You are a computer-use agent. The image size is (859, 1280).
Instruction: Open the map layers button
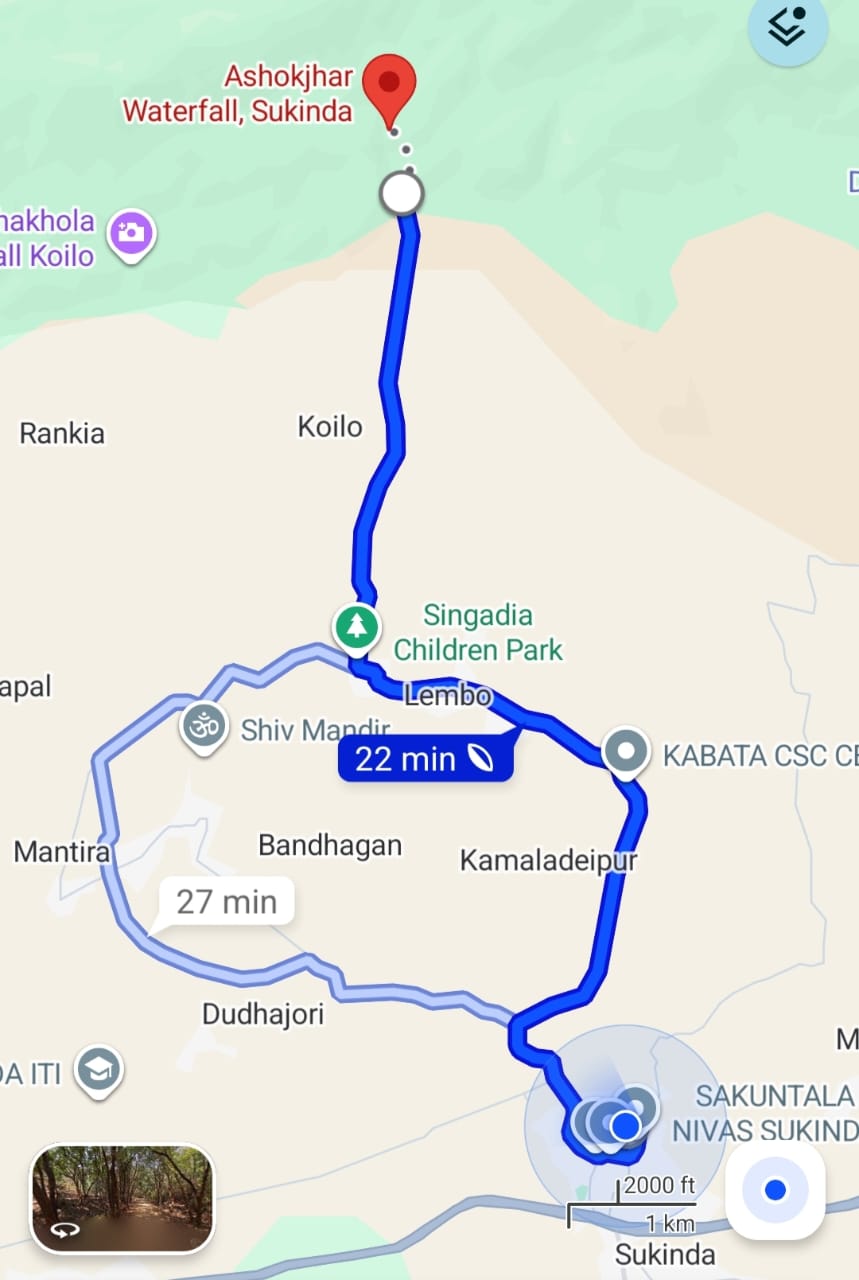[x=787, y=29]
